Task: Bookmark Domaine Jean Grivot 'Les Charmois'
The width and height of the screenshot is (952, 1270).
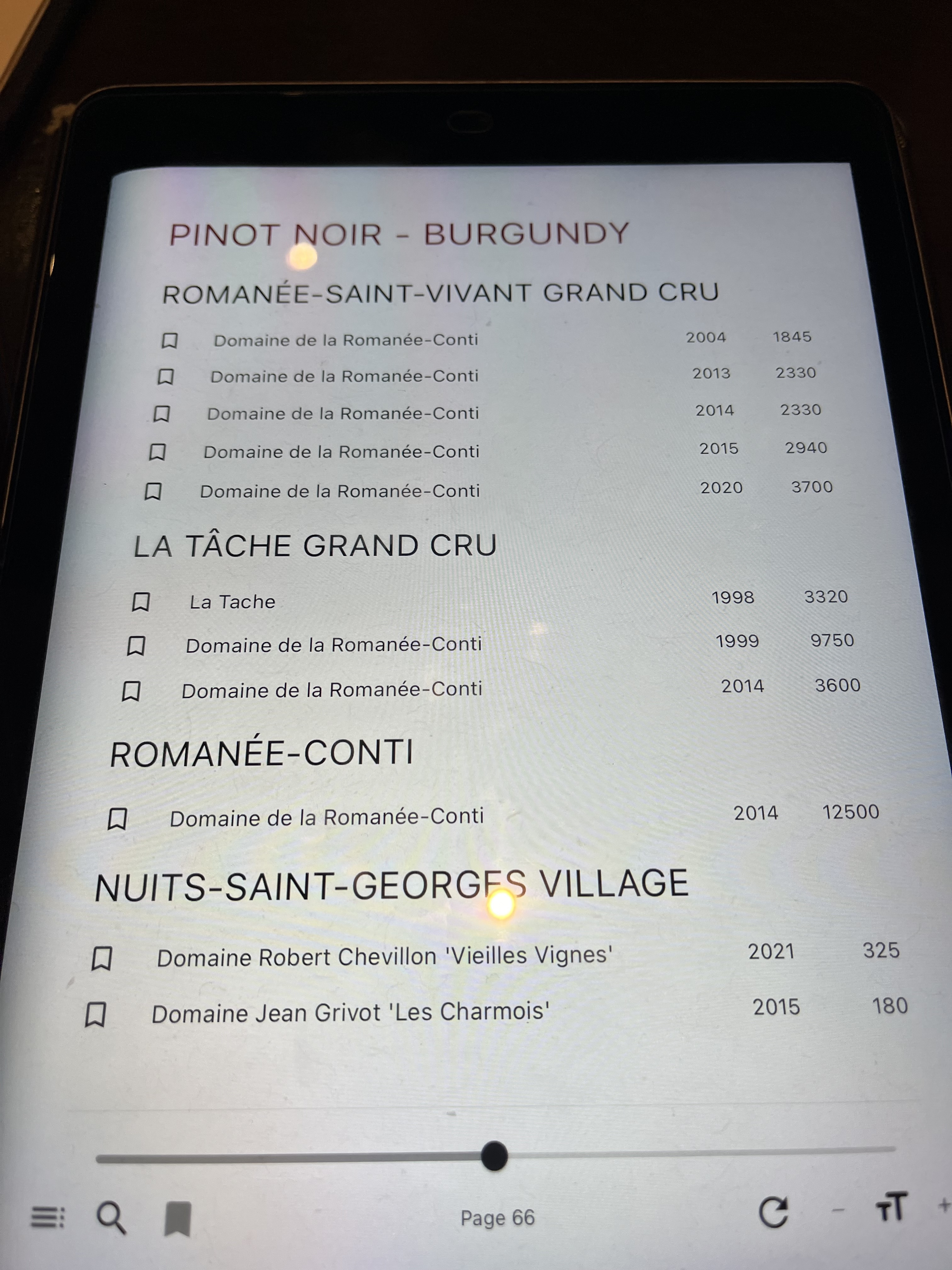Action: click(95, 1015)
